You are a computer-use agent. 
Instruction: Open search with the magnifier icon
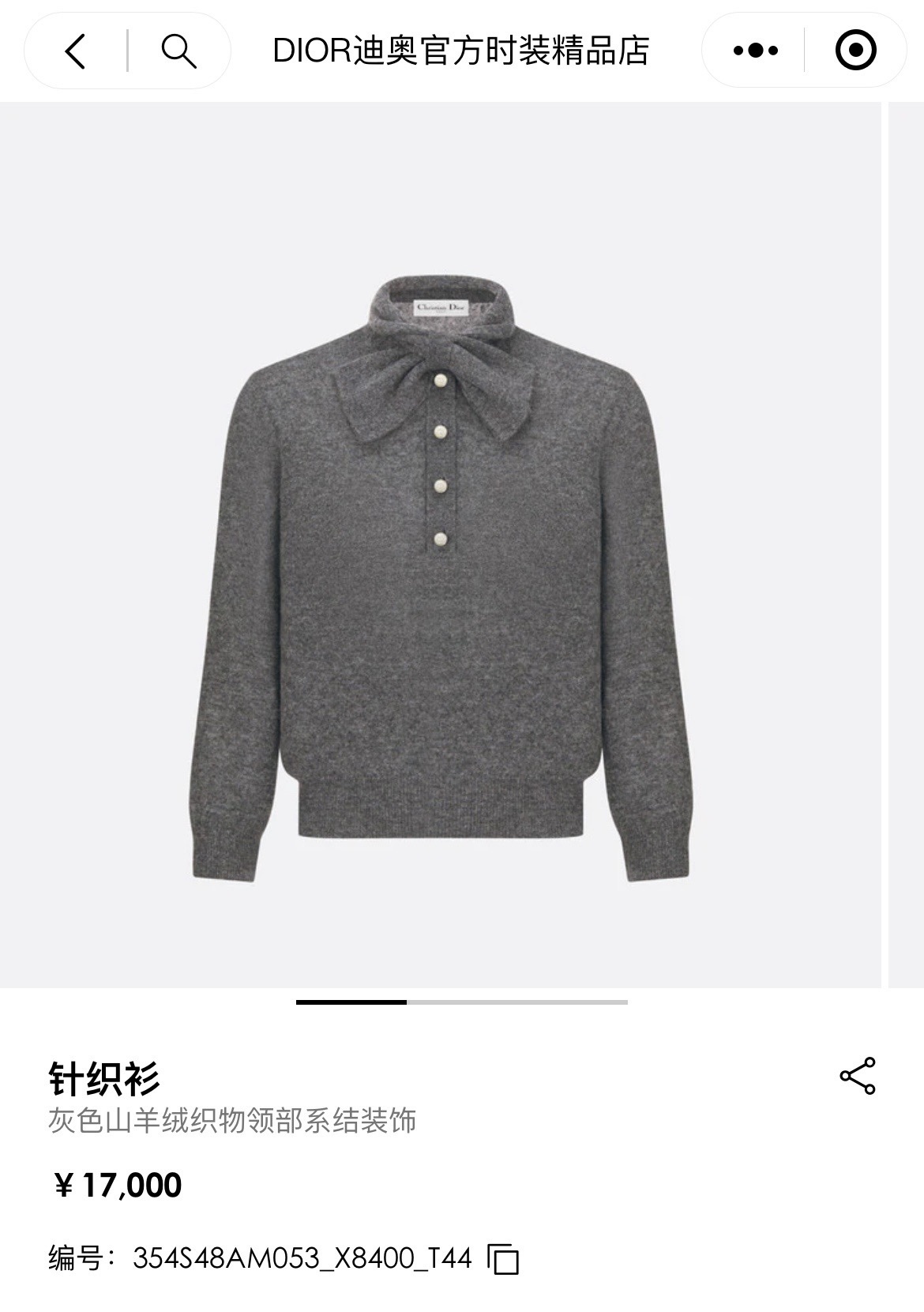tap(178, 51)
